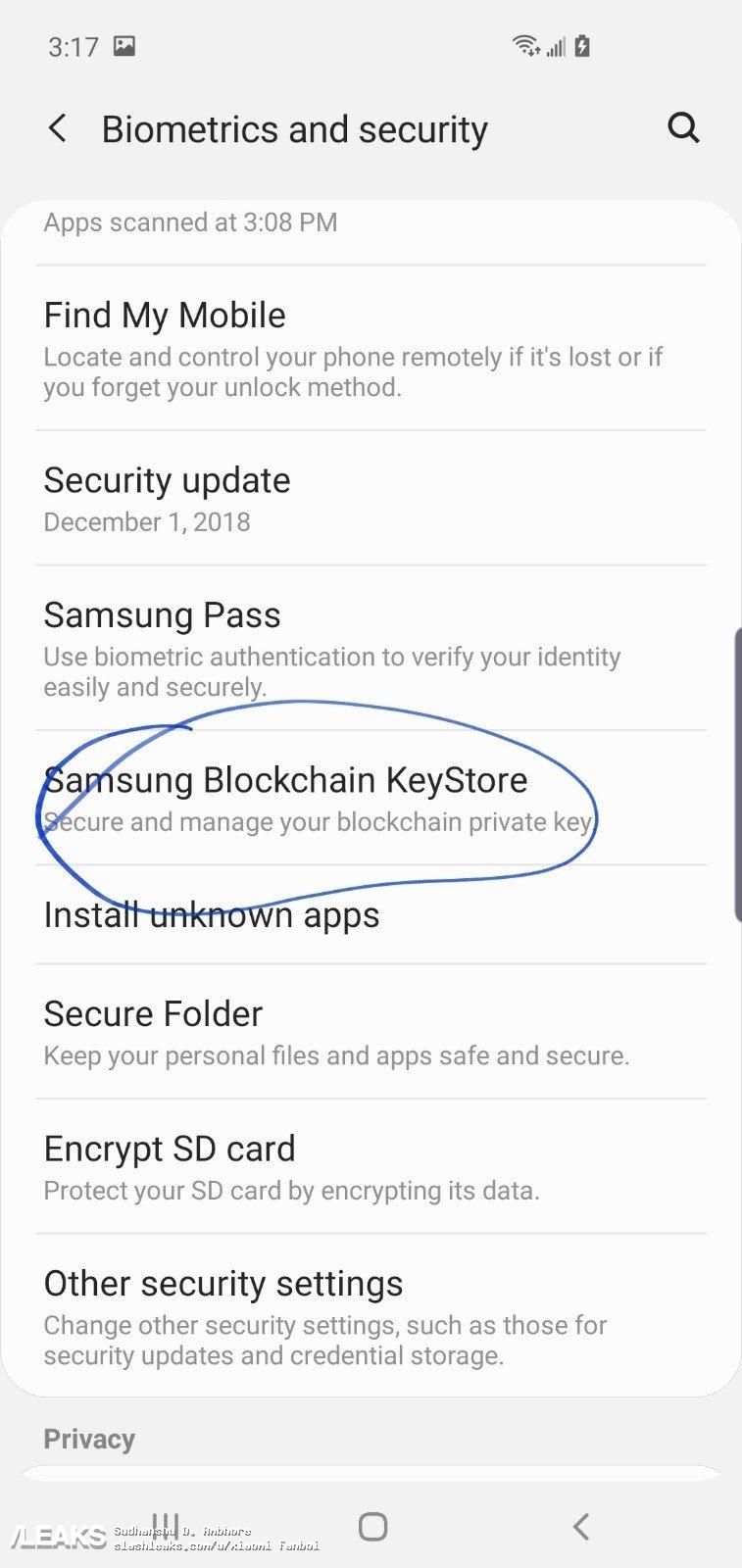Open Samsung Pass
This screenshot has height=1568, width=742.
tap(371, 648)
